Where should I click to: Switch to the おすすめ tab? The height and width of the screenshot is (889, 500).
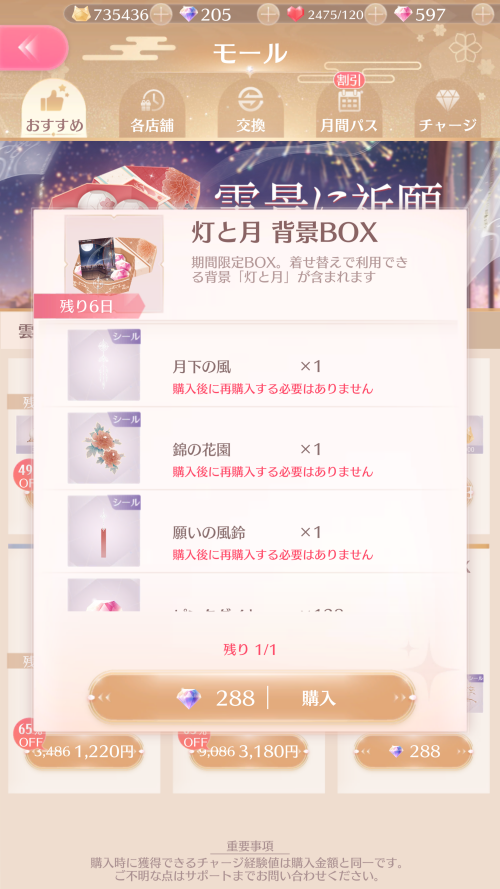pyautogui.click(x=54, y=108)
